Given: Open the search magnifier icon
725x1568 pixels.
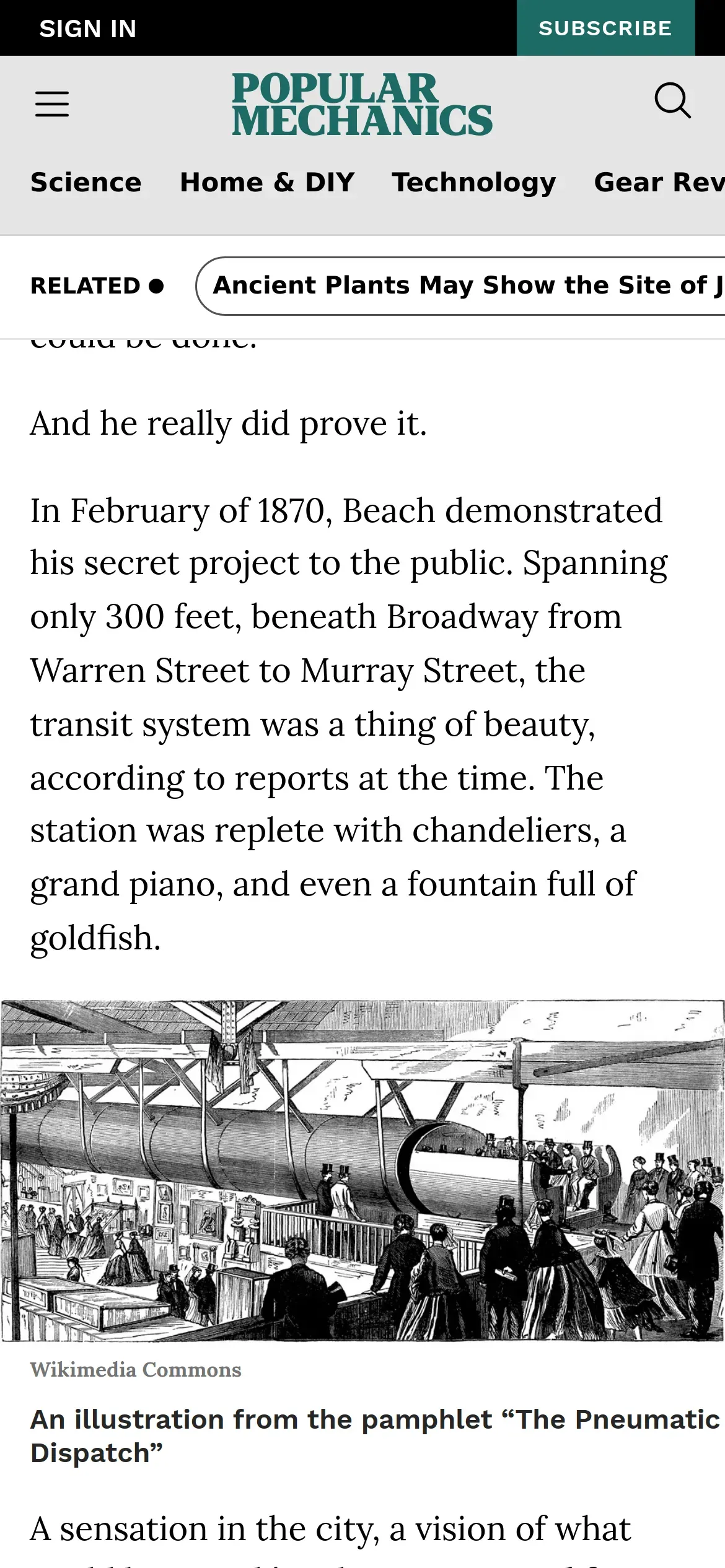Looking at the screenshot, I should coord(672,100).
